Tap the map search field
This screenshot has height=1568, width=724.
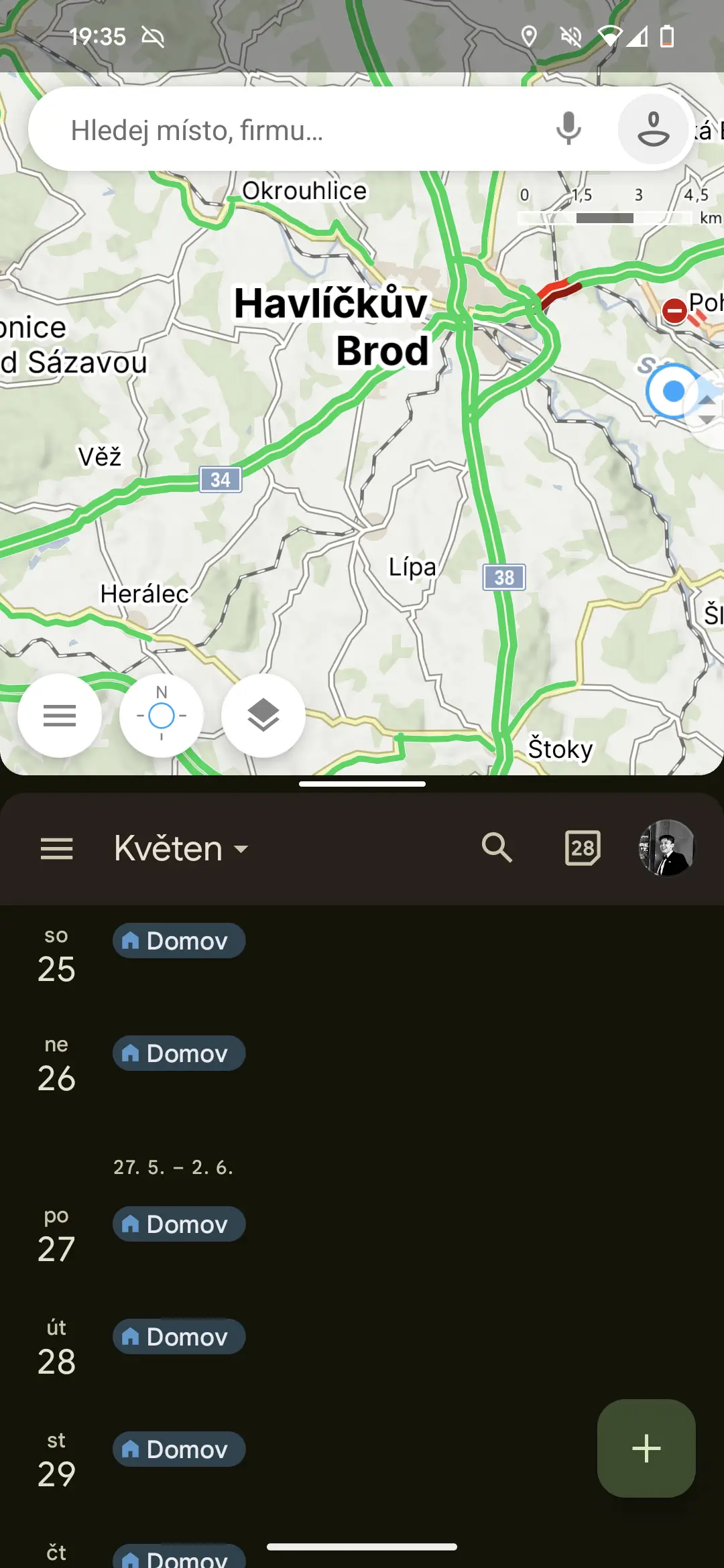(302, 129)
